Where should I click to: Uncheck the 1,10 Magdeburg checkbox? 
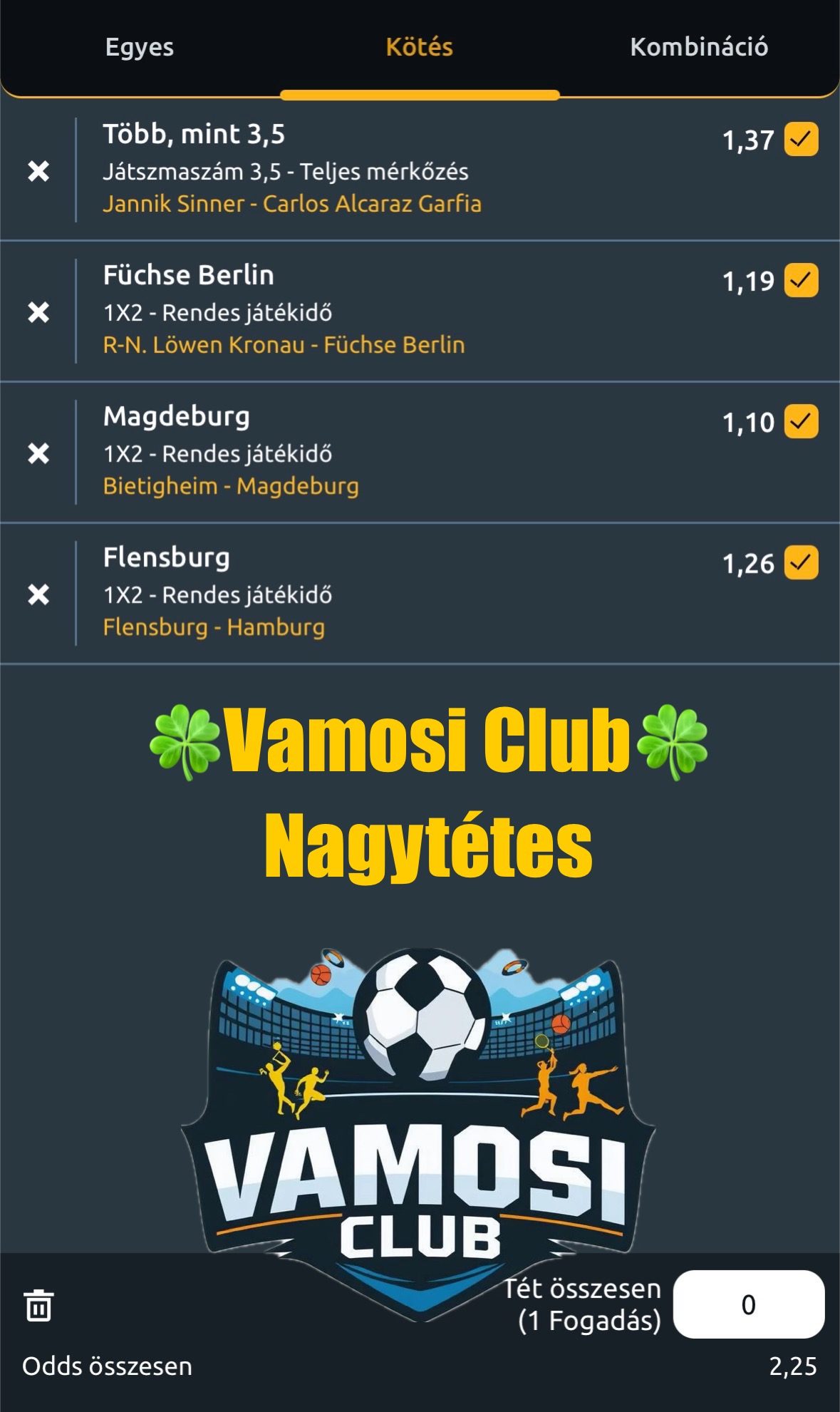coord(801,421)
